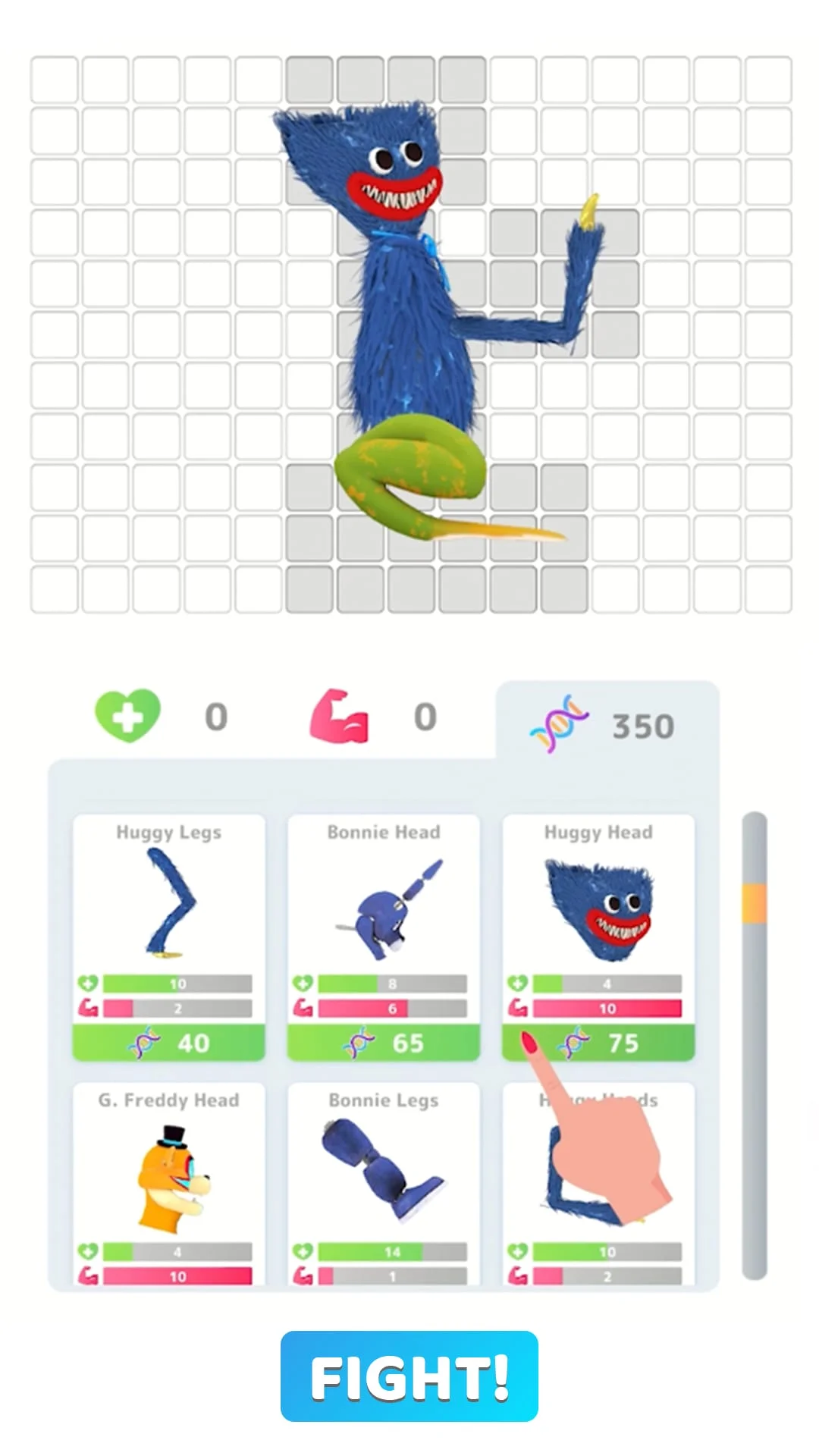Screen dimensions: 819x1456
Task: Select the Huggy Legs card
Action: tap(168, 910)
